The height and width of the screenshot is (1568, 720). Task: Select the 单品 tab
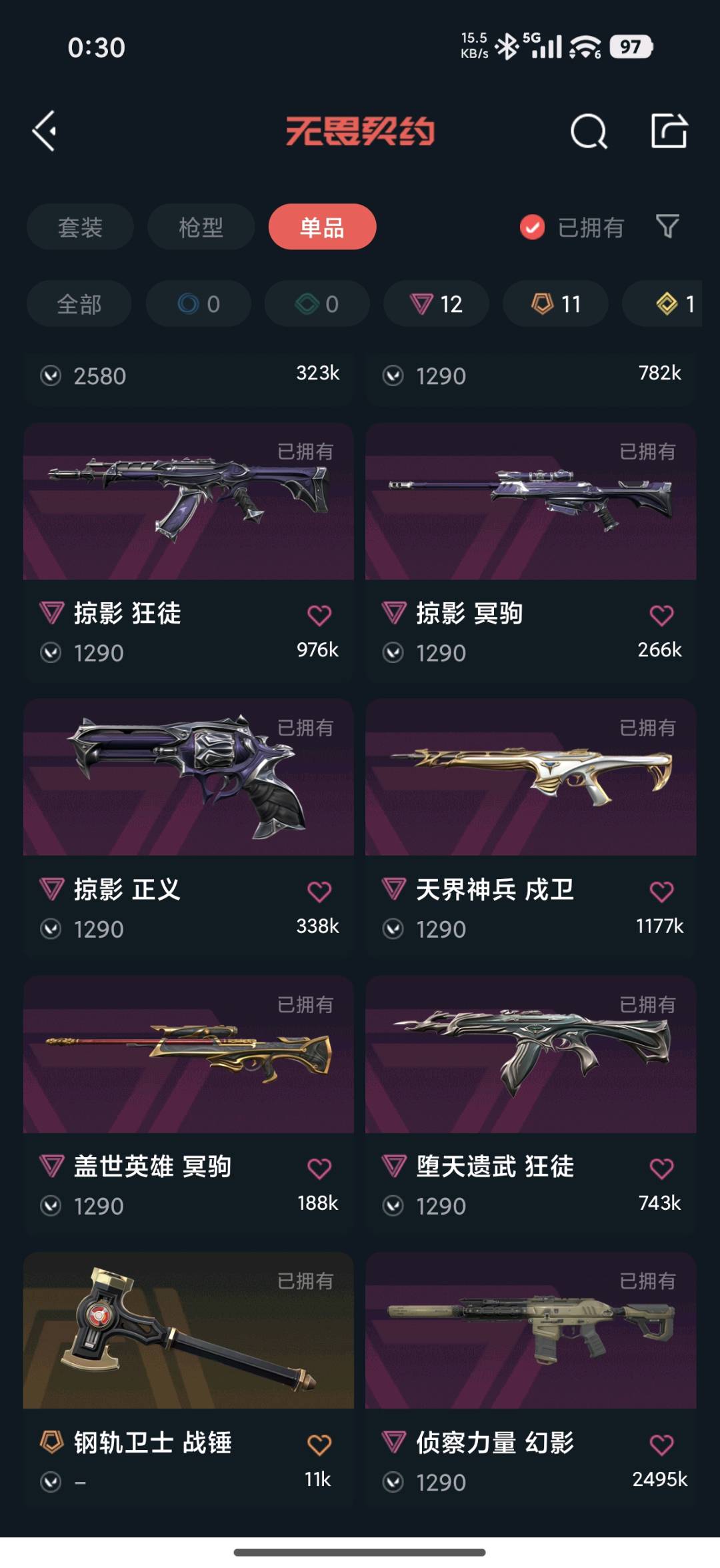pyautogui.click(x=322, y=227)
